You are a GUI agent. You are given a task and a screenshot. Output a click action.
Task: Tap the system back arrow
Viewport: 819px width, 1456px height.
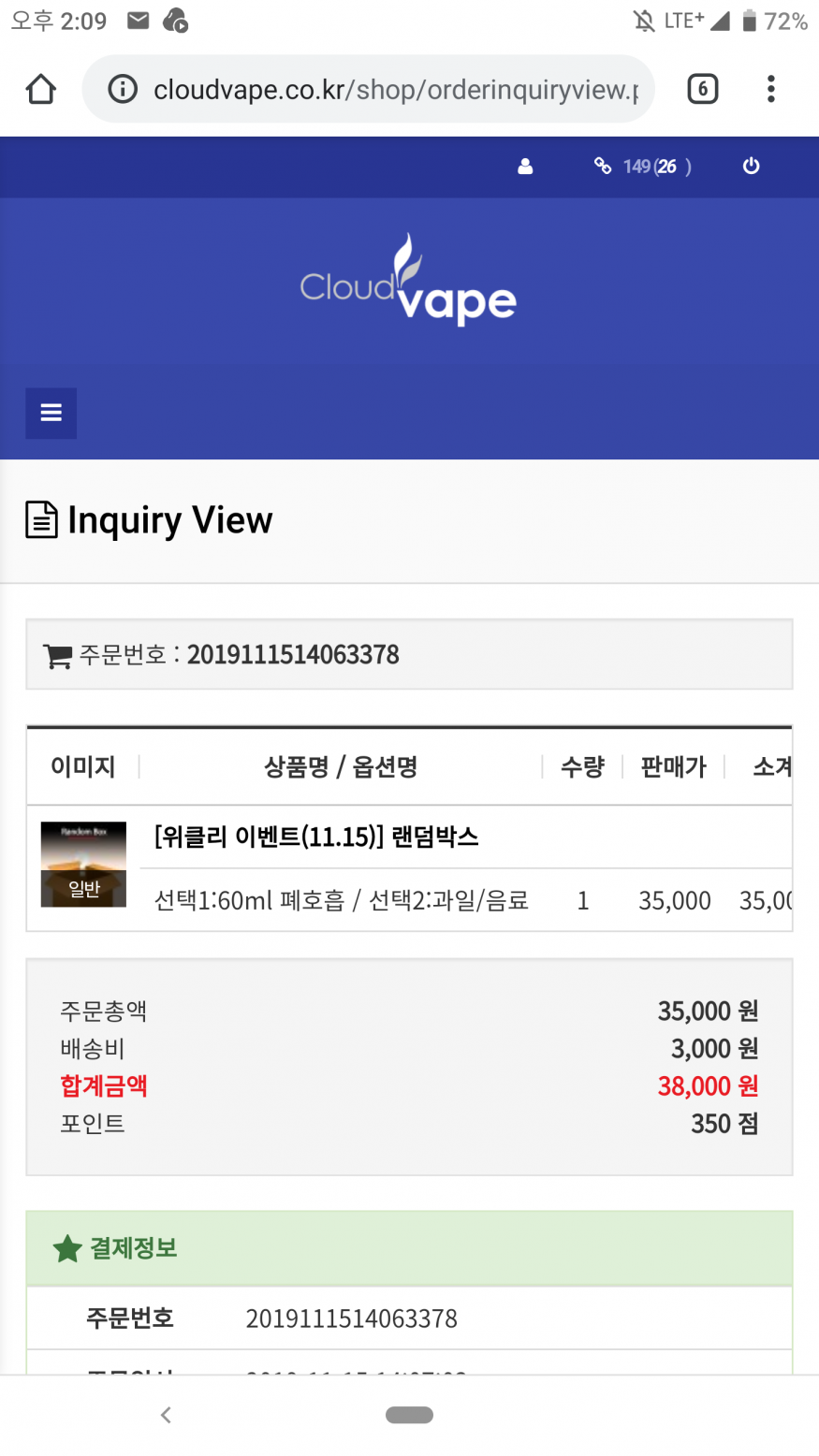pyautogui.click(x=166, y=1415)
